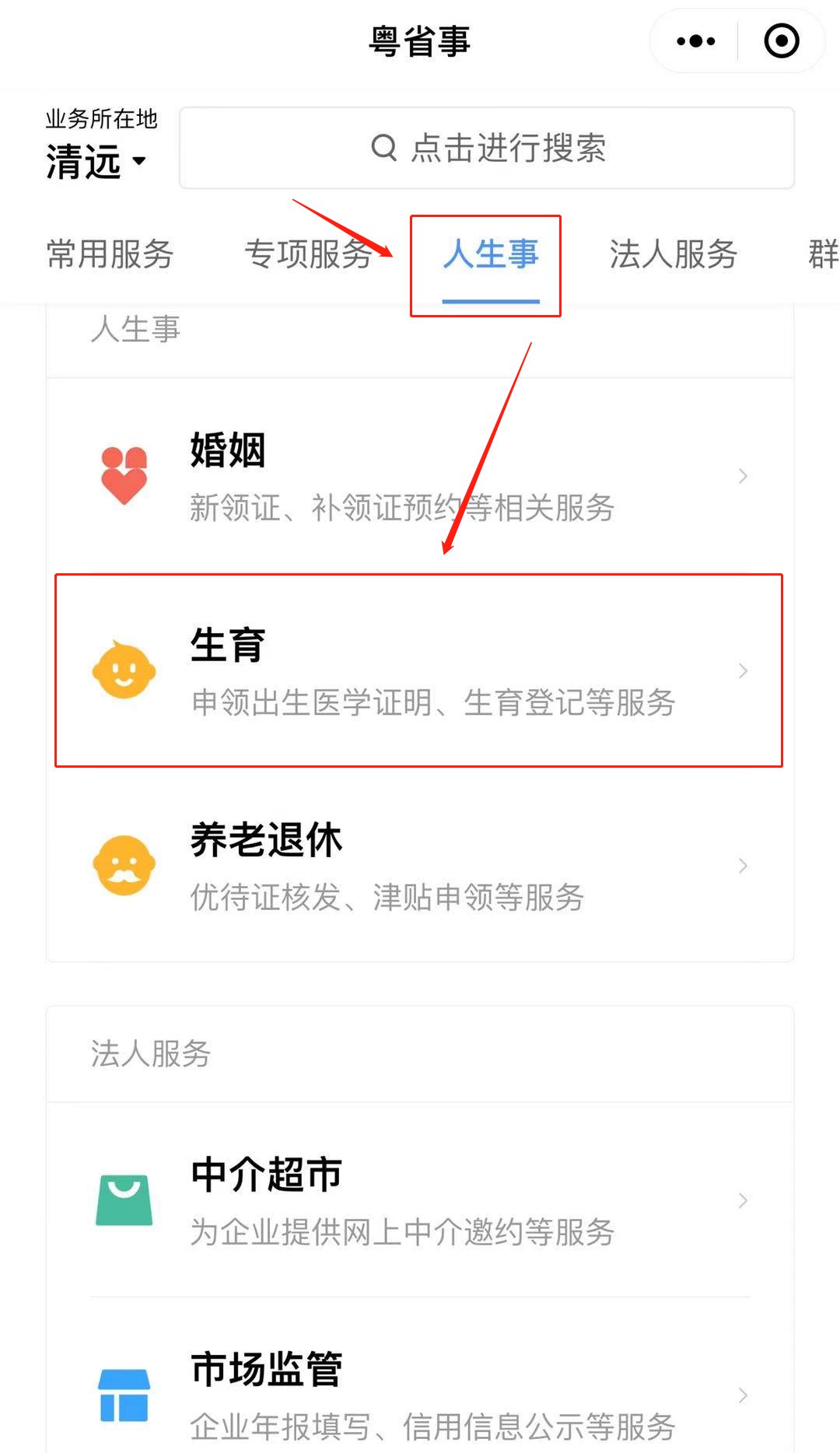Switch to the 法人服务 tab
This screenshot has height=1453, width=840.
[673, 254]
